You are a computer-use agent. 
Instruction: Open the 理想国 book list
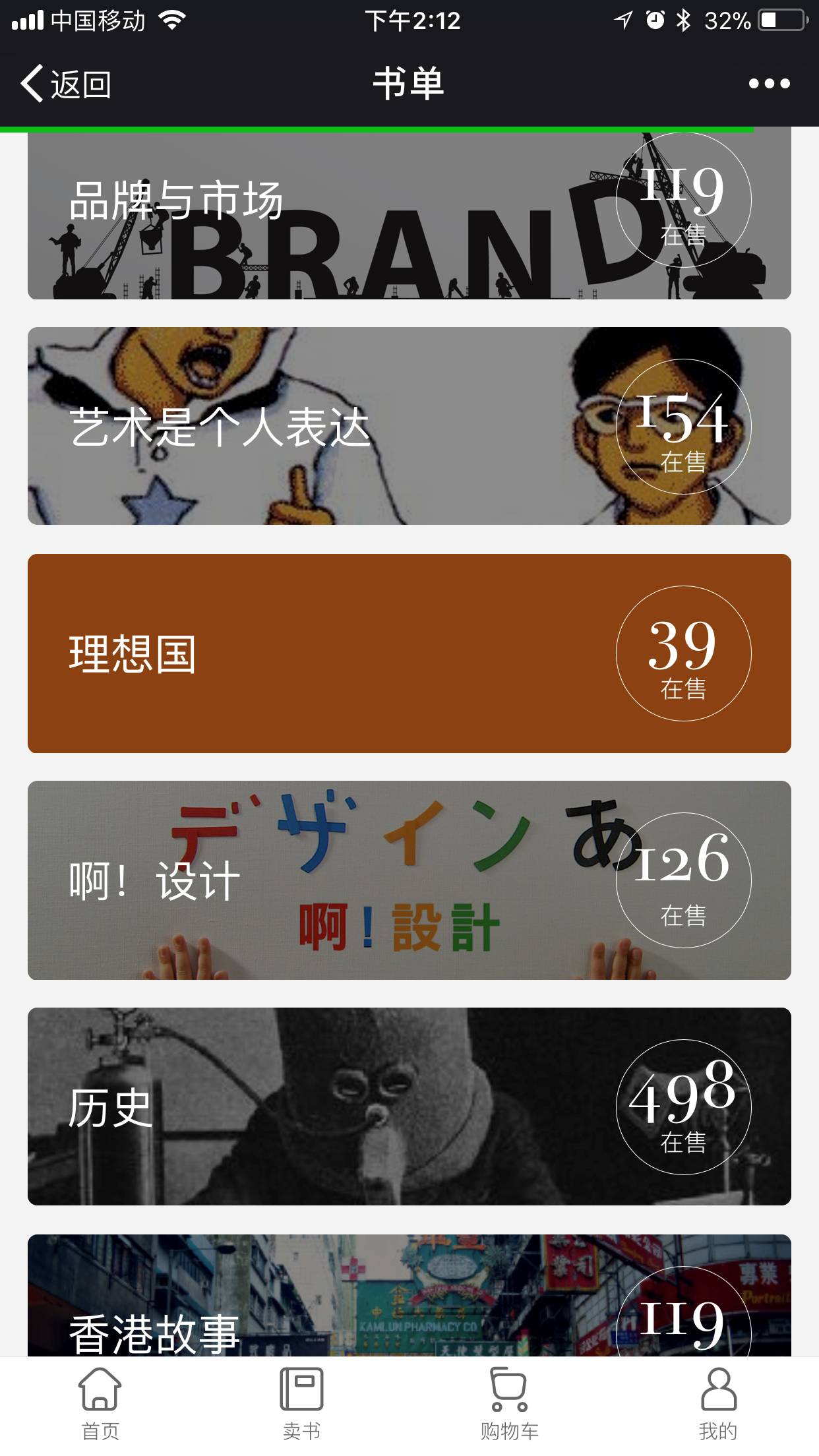coord(409,653)
